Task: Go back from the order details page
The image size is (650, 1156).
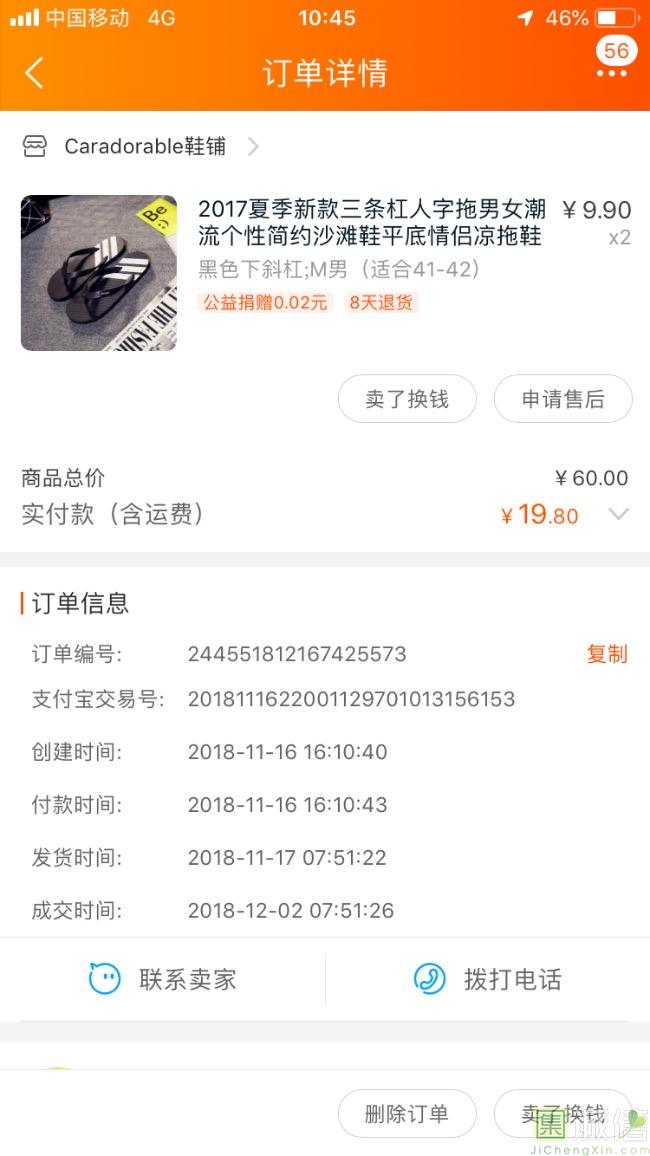Action: click(34, 73)
